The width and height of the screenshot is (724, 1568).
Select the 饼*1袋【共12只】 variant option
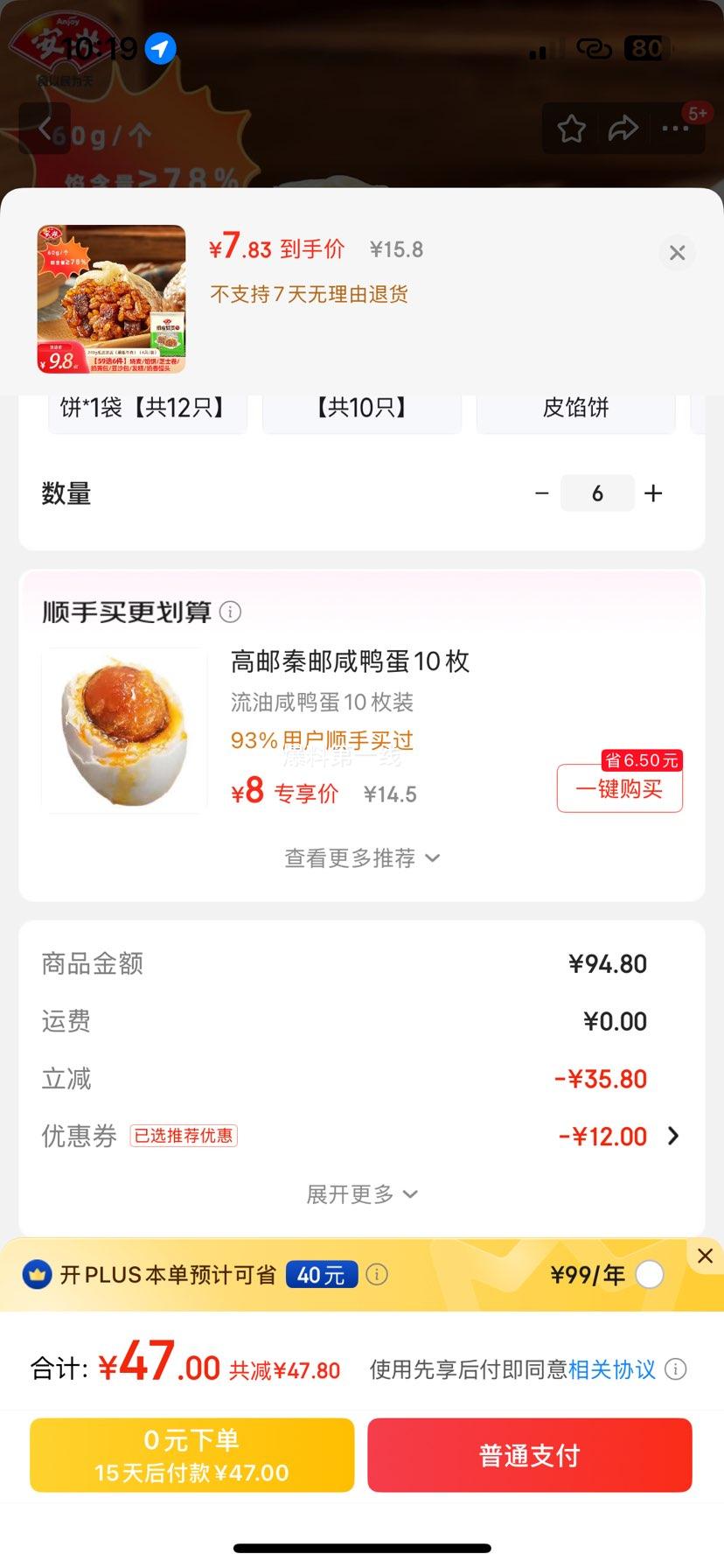click(x=148, y=409)
